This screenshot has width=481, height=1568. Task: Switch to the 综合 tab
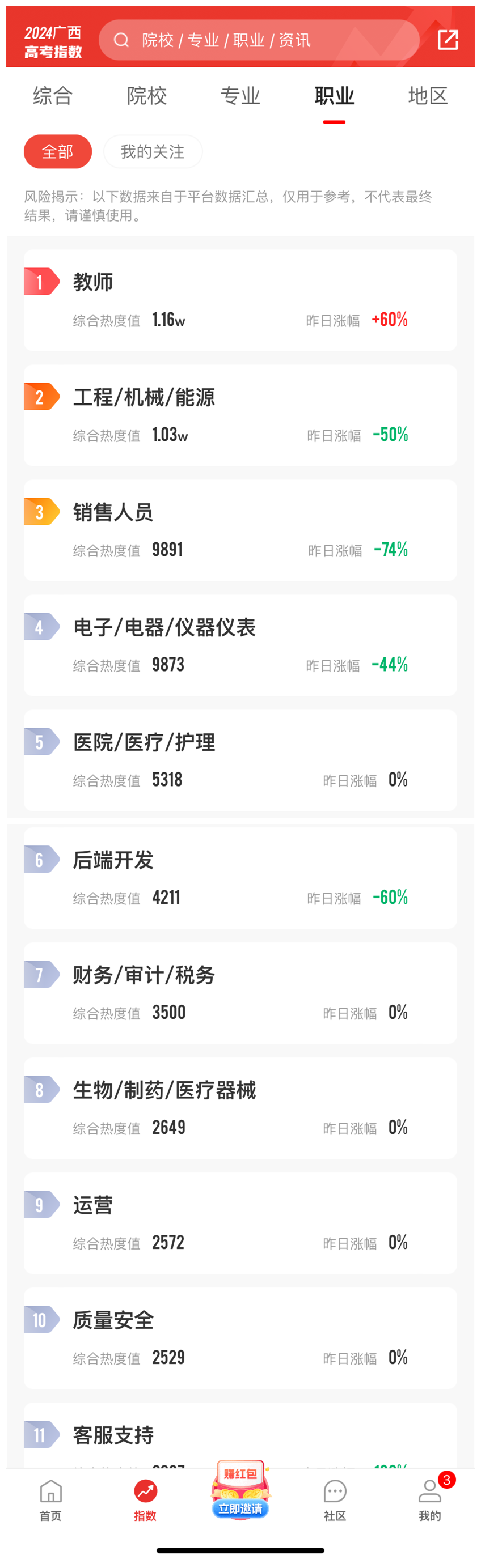coord(52,96)
